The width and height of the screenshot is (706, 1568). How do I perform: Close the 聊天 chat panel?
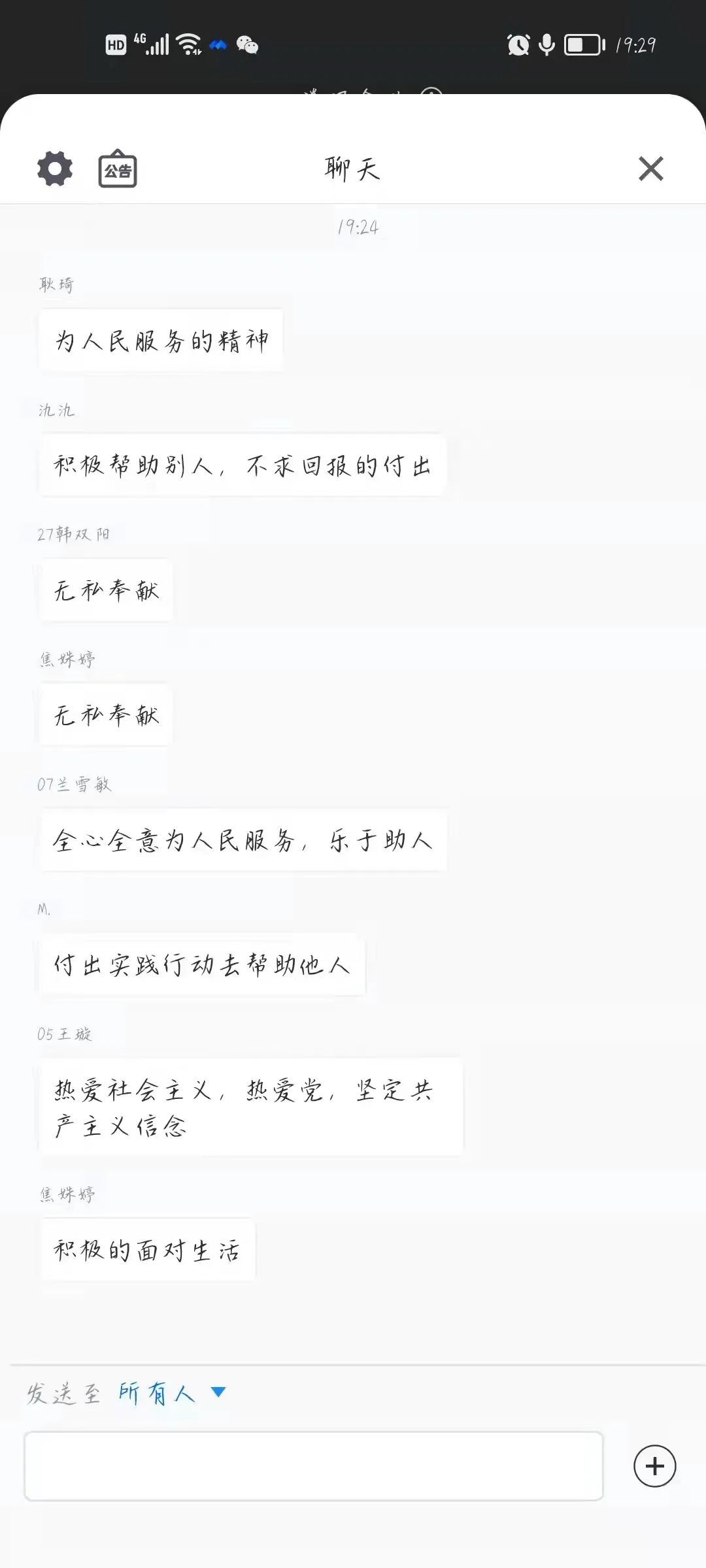pos(650,169)
